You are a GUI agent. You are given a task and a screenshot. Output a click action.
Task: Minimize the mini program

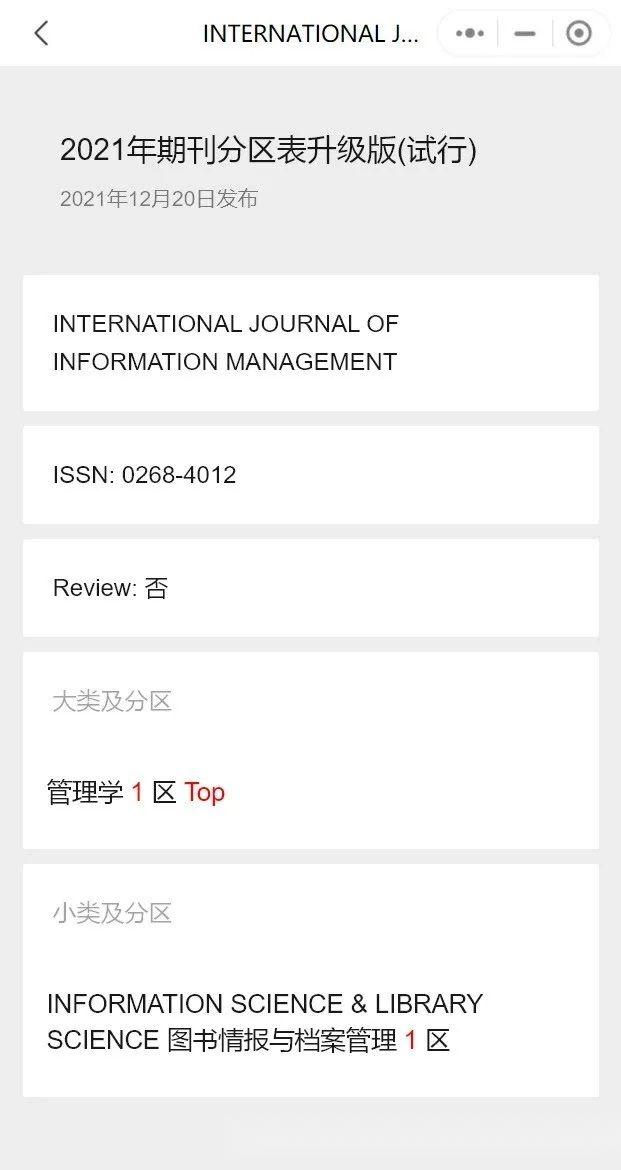[x=525, y=33]
